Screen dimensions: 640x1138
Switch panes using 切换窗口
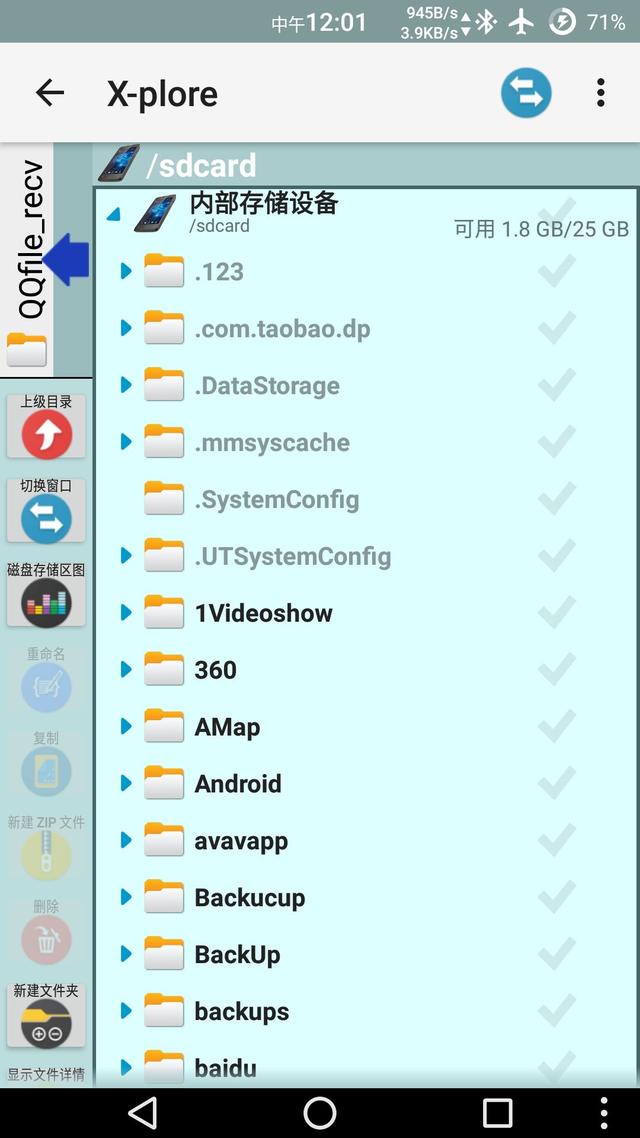[46, 510]
